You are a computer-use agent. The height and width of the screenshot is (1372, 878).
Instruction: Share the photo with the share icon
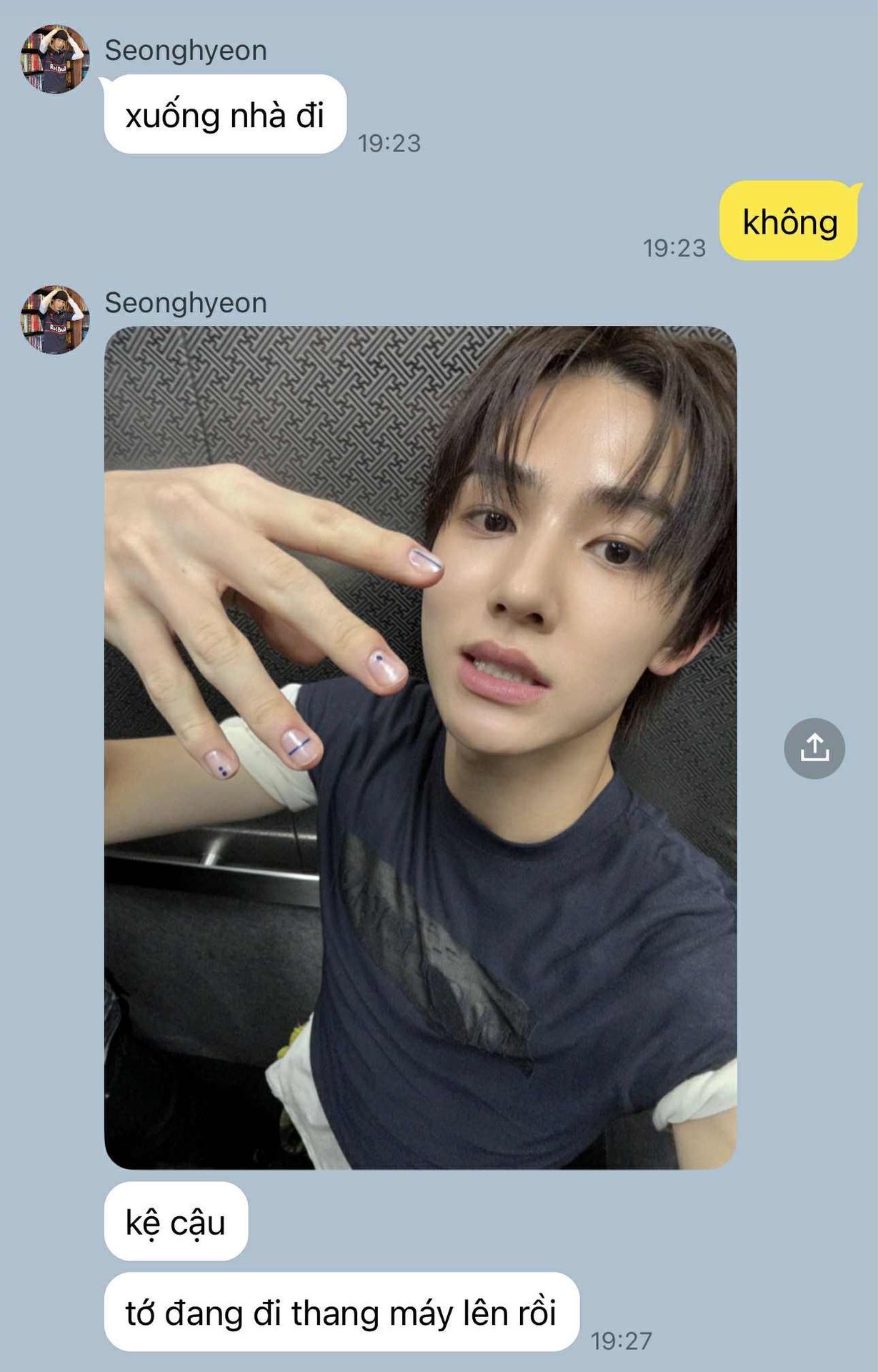814,748
